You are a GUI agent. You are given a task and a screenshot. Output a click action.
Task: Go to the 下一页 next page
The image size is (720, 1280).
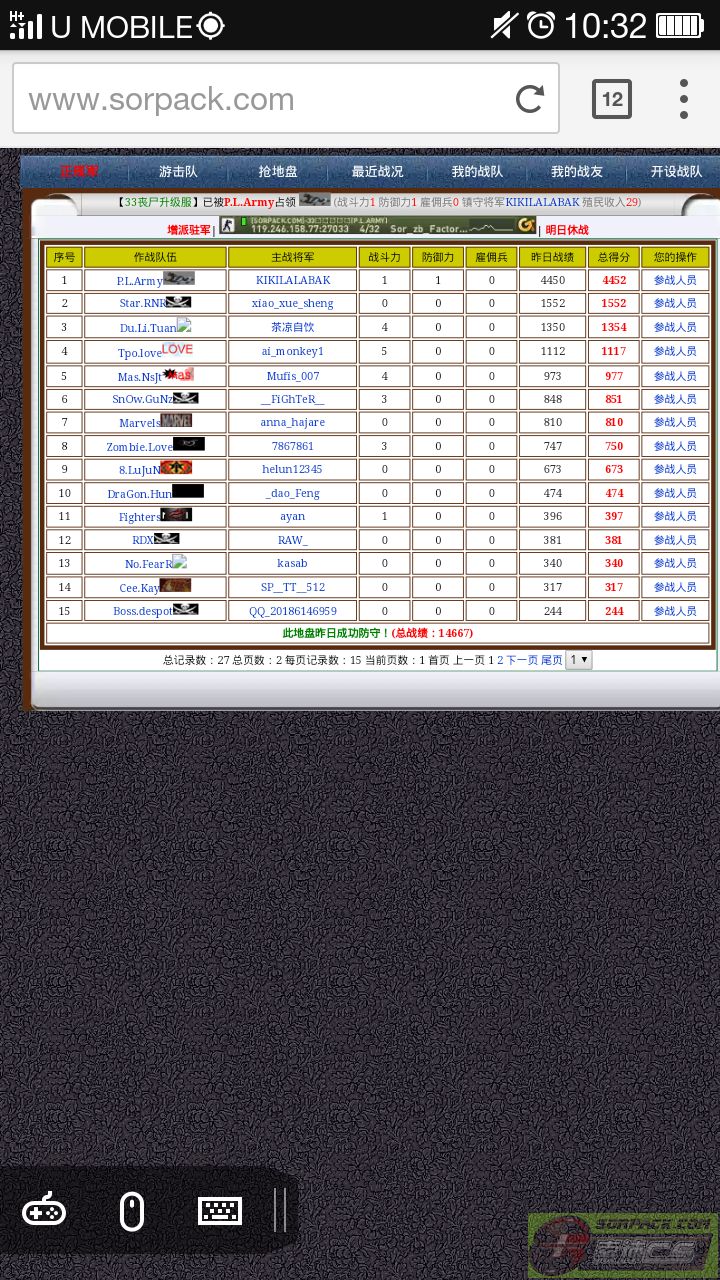[x=522, y=660]
